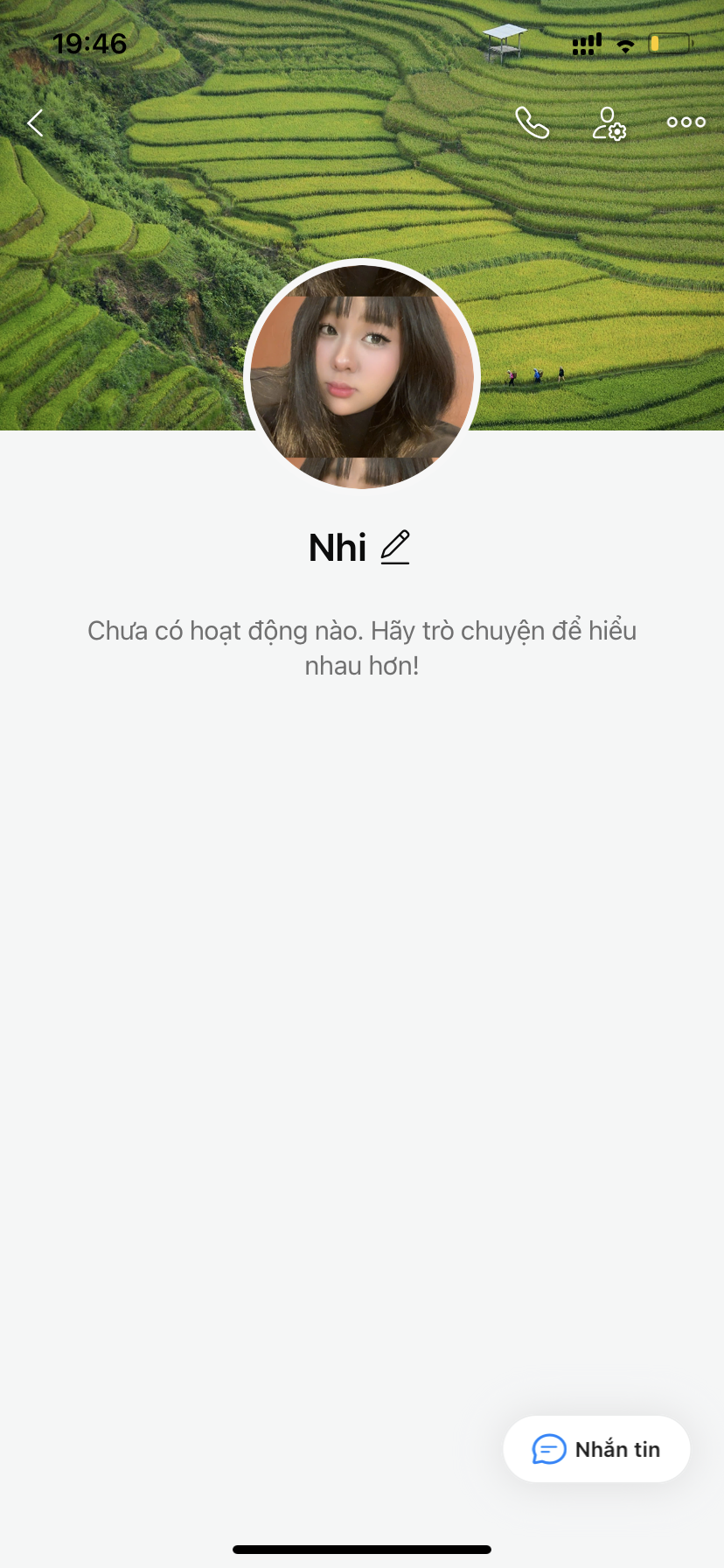Viewport: 724px width, 1568px height.
Task: Start a voice call with Nhi
Action: pos(532,123)
